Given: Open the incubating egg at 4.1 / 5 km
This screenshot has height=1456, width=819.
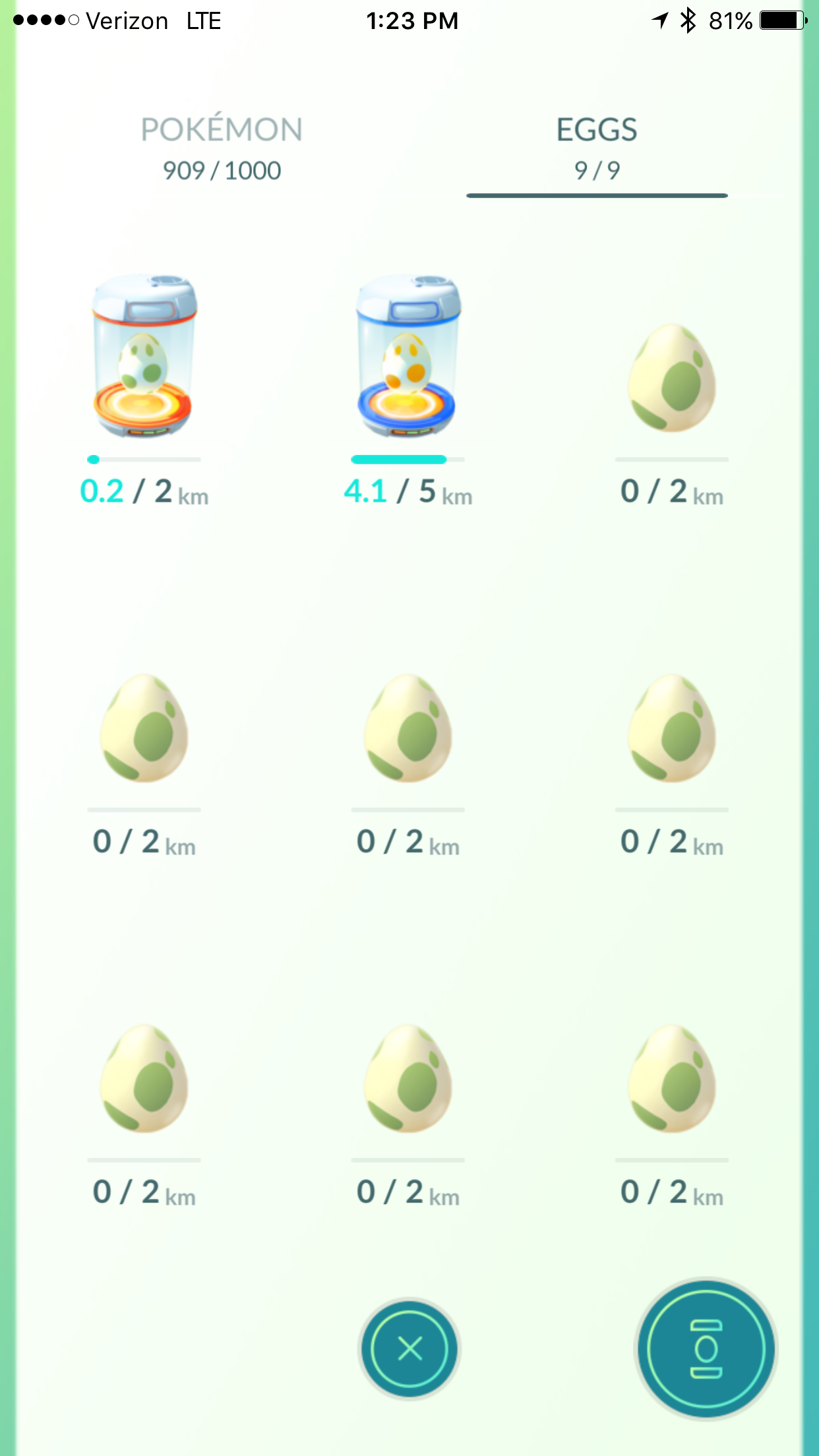Looking at the screenshot, I should coord(408,356).
